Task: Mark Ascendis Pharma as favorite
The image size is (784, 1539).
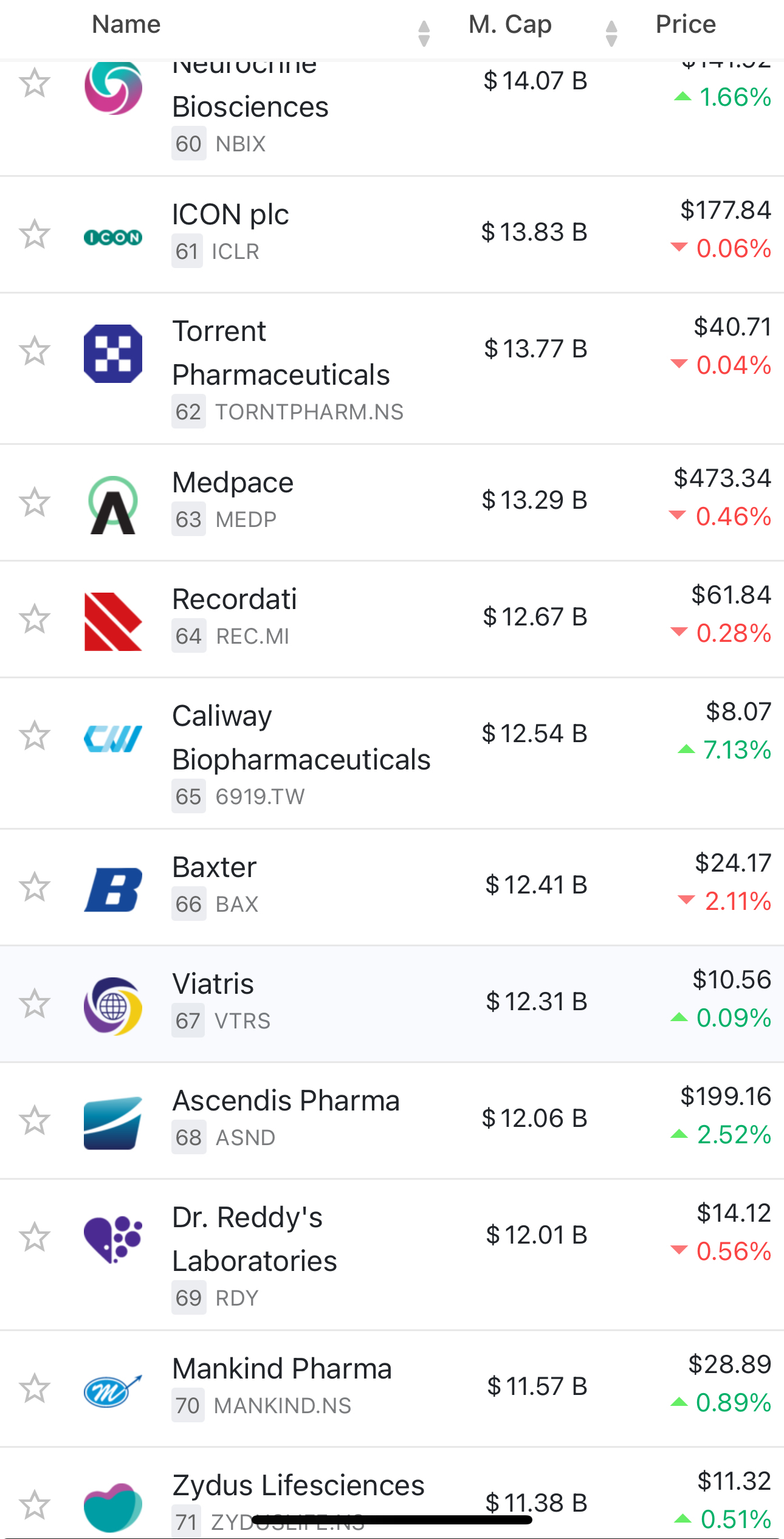Action: tap(35, 1120)
